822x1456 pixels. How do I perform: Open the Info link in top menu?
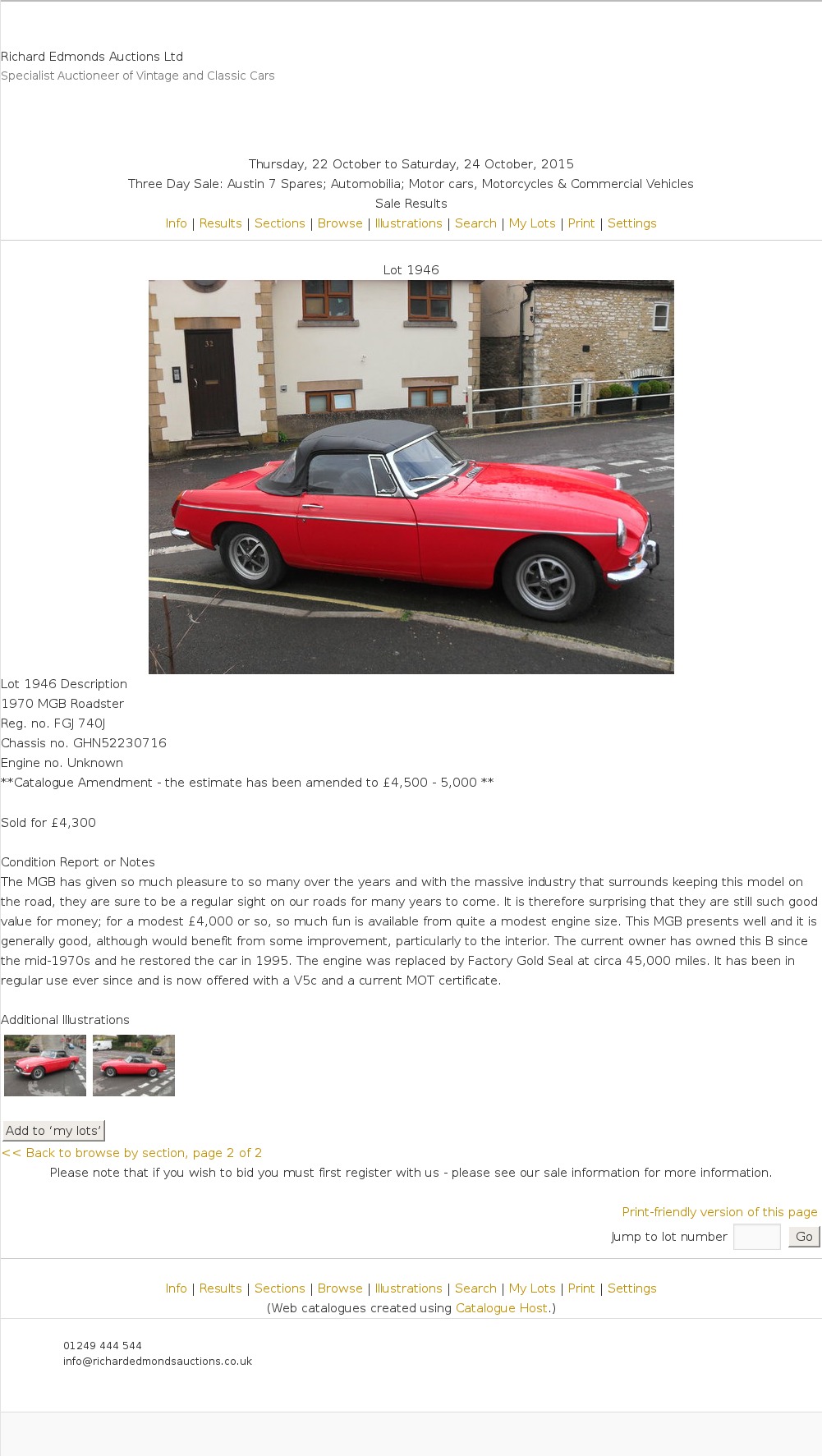coord(176,223)
